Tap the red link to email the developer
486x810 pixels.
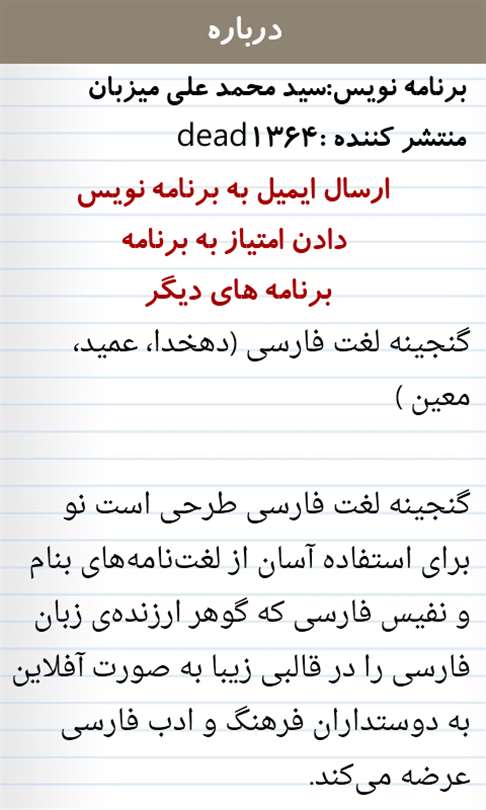tap(233, 192)
